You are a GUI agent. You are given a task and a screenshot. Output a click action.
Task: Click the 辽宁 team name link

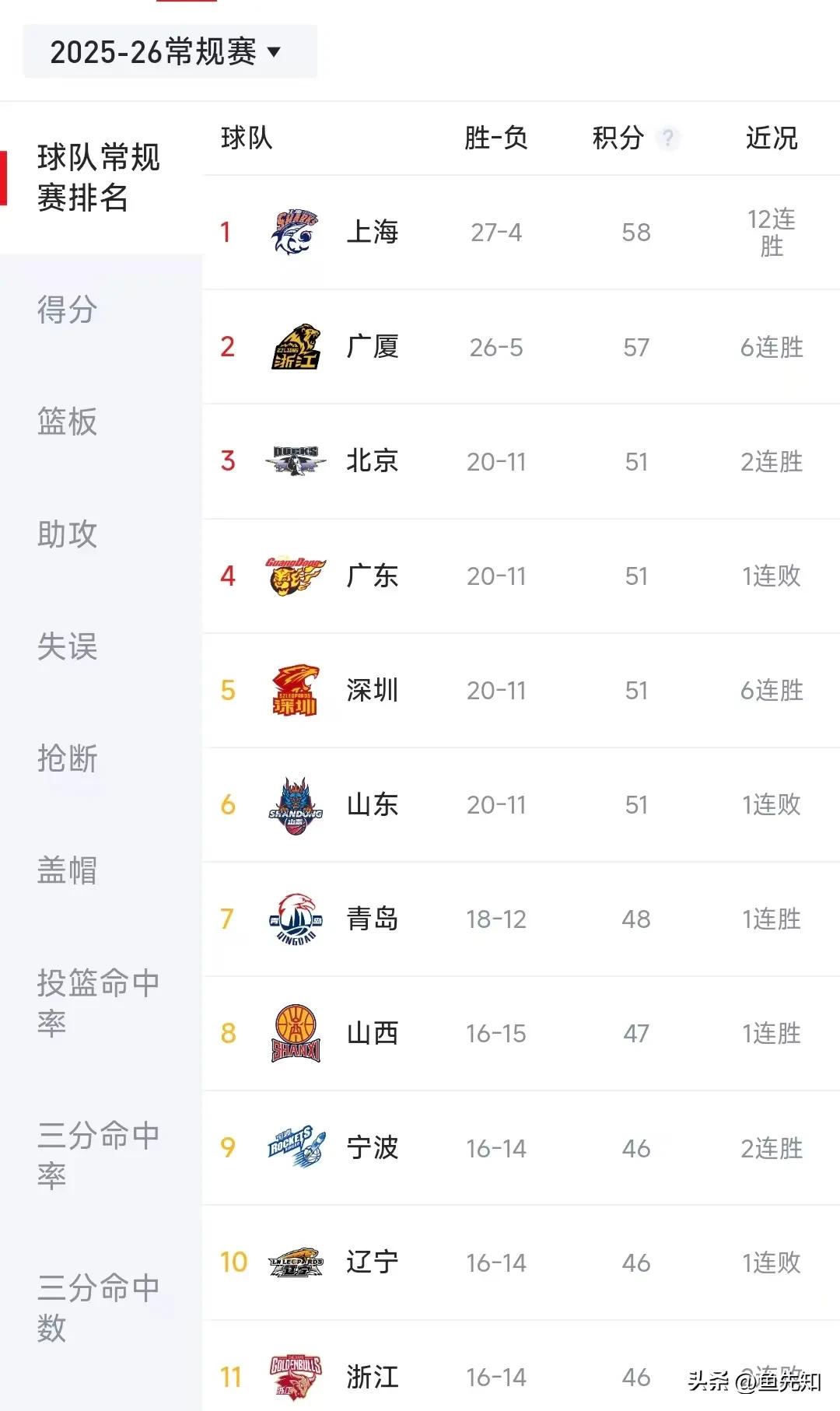(x=374, y=1262)
